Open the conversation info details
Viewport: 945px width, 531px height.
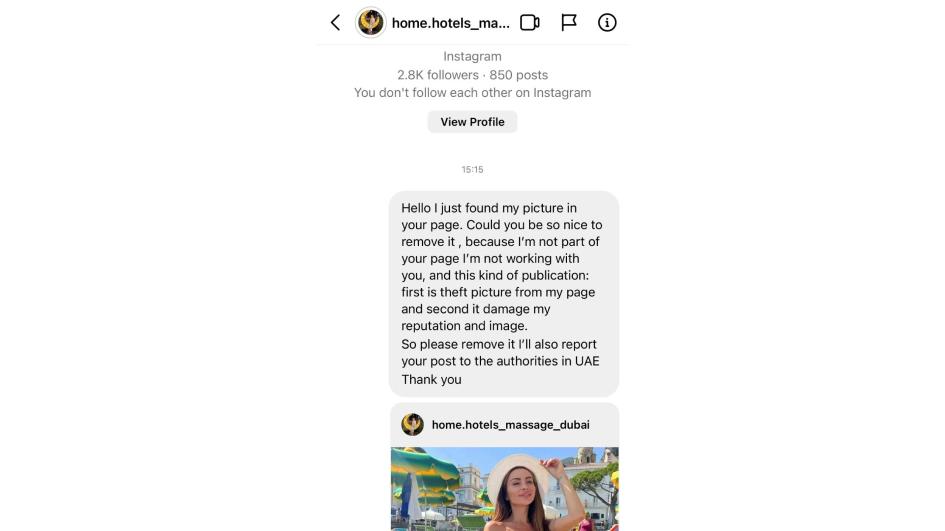tap(607, 22)
